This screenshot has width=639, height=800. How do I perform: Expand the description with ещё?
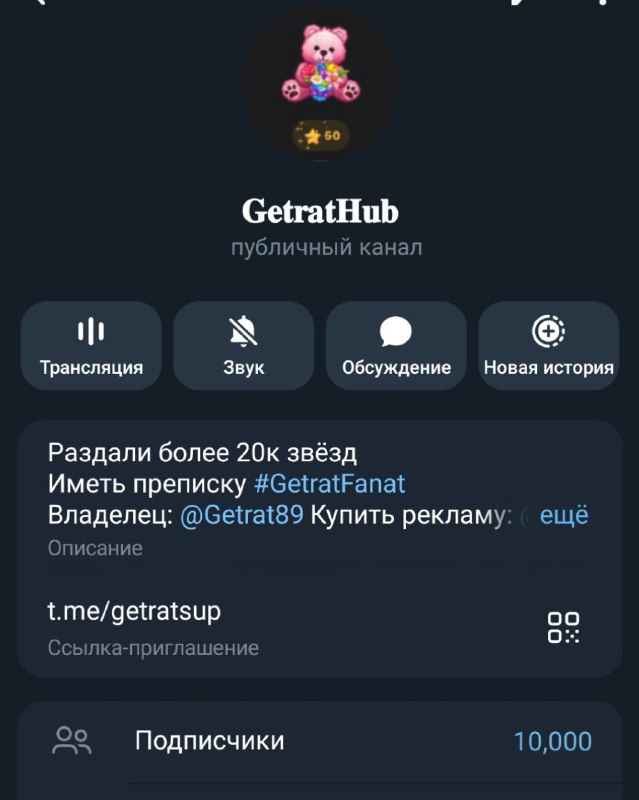point(571,516)
